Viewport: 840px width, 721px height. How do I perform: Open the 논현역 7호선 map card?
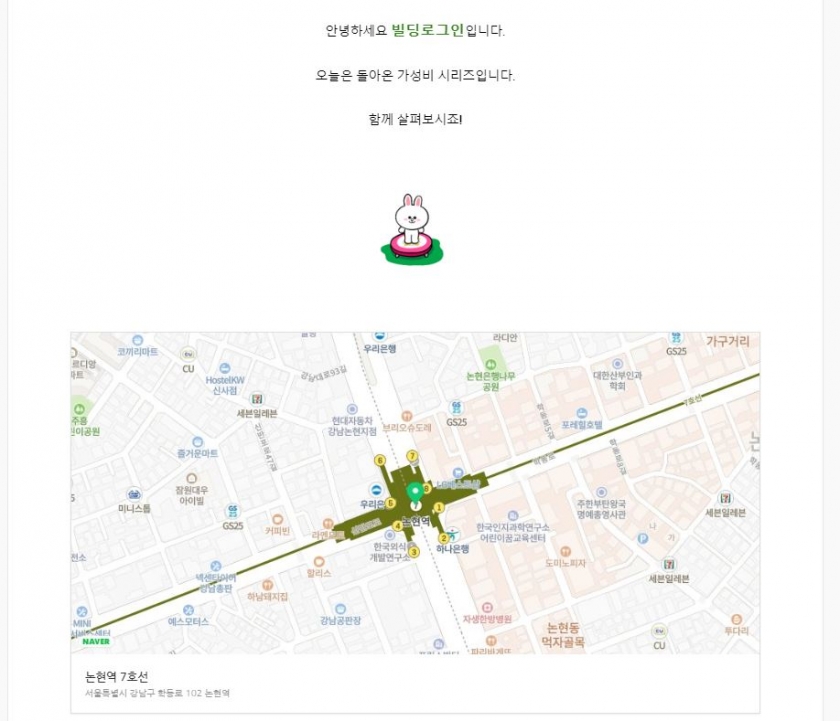coord(119,676)
